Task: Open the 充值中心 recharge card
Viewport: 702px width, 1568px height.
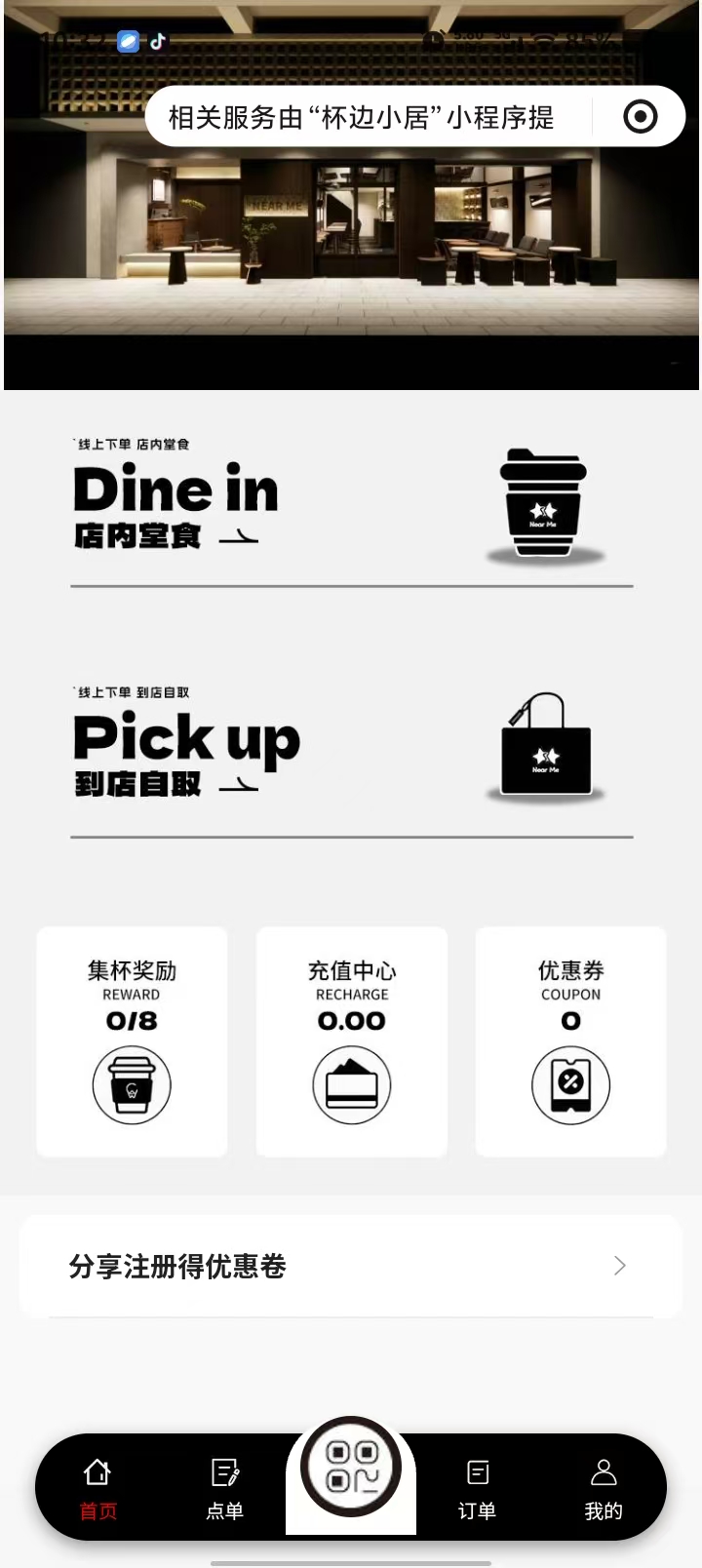Action: pos(352,1041)
